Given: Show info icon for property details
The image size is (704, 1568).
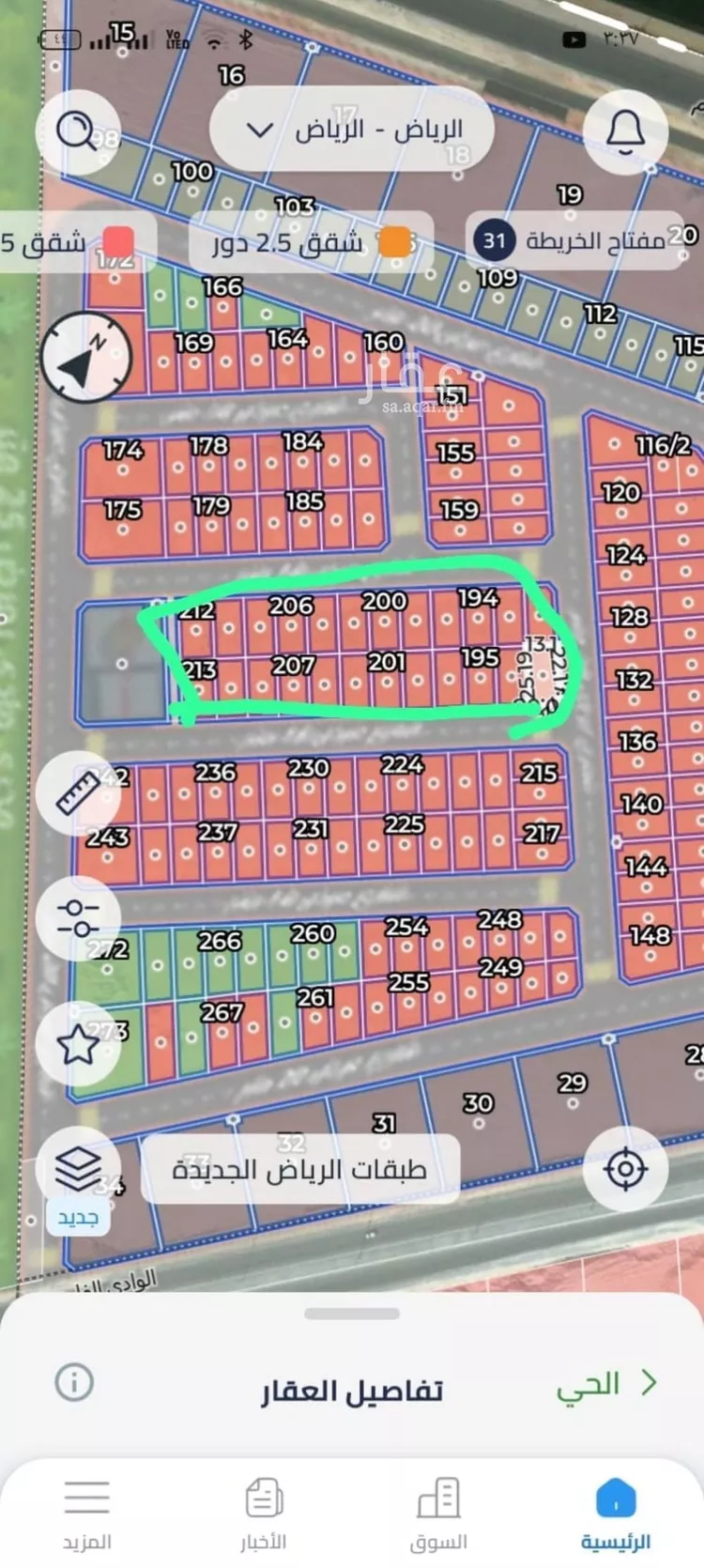Looking at the screenshot, I should [x=74, y=1381].
